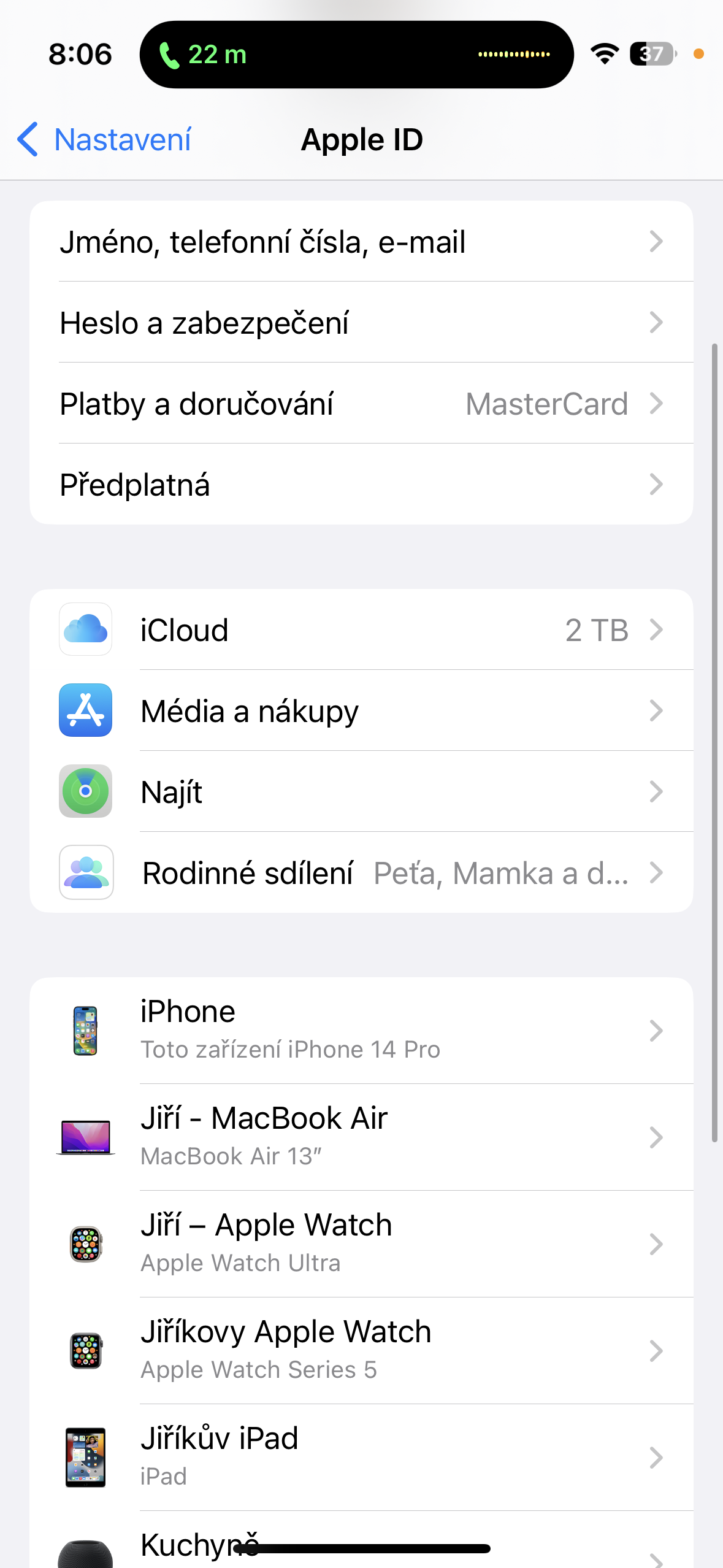Return to the ongoing call pill
This screenshot has height=1568, width=723.
coord(356,55)
